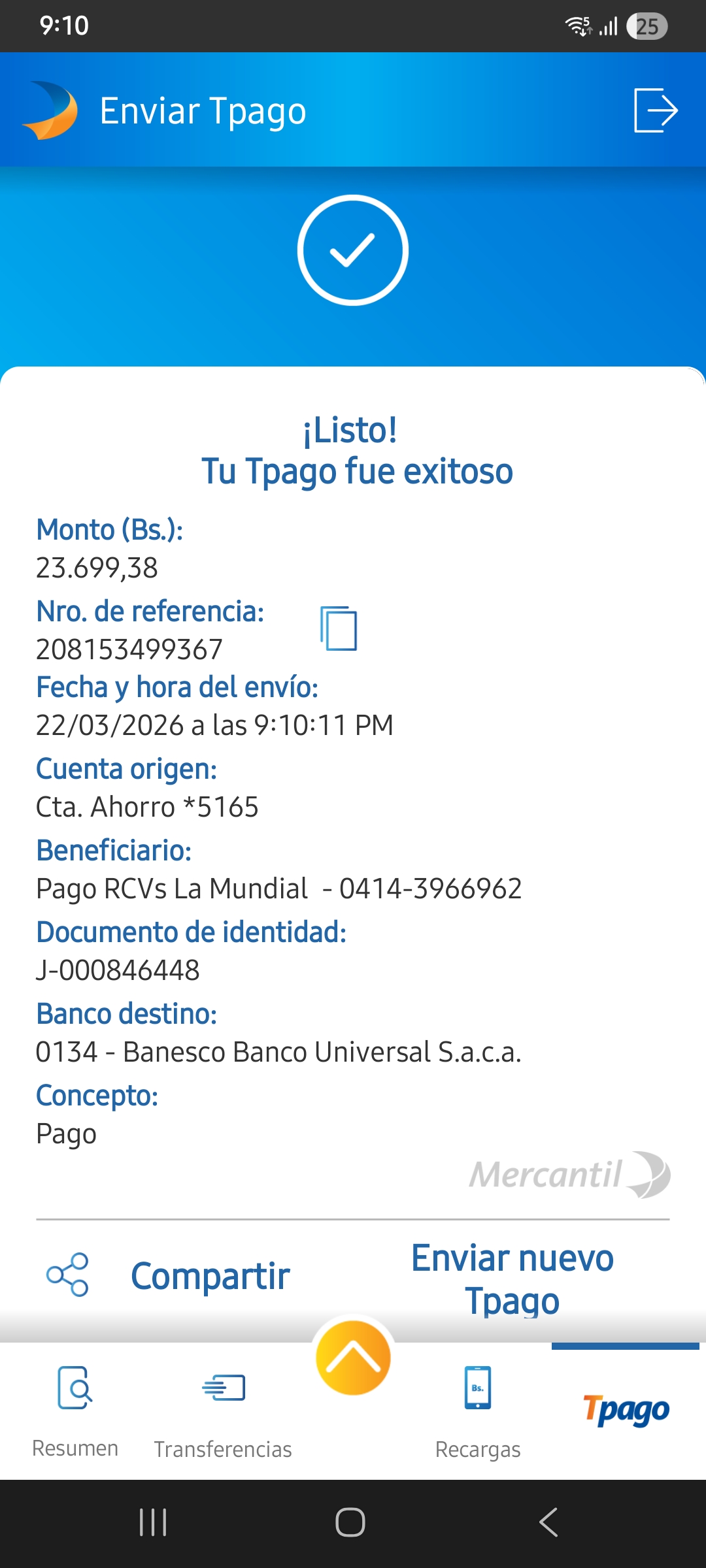Return to the home screen

(350, 1522)
